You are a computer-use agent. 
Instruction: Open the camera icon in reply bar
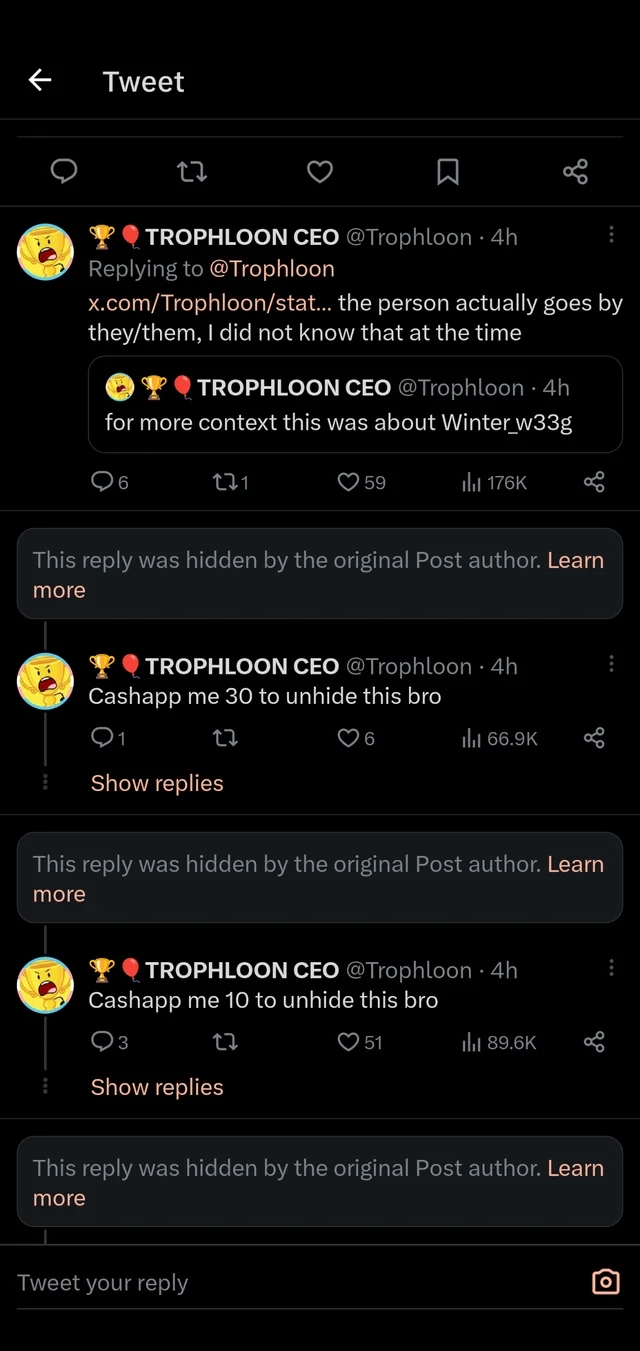click(605, 1281)
